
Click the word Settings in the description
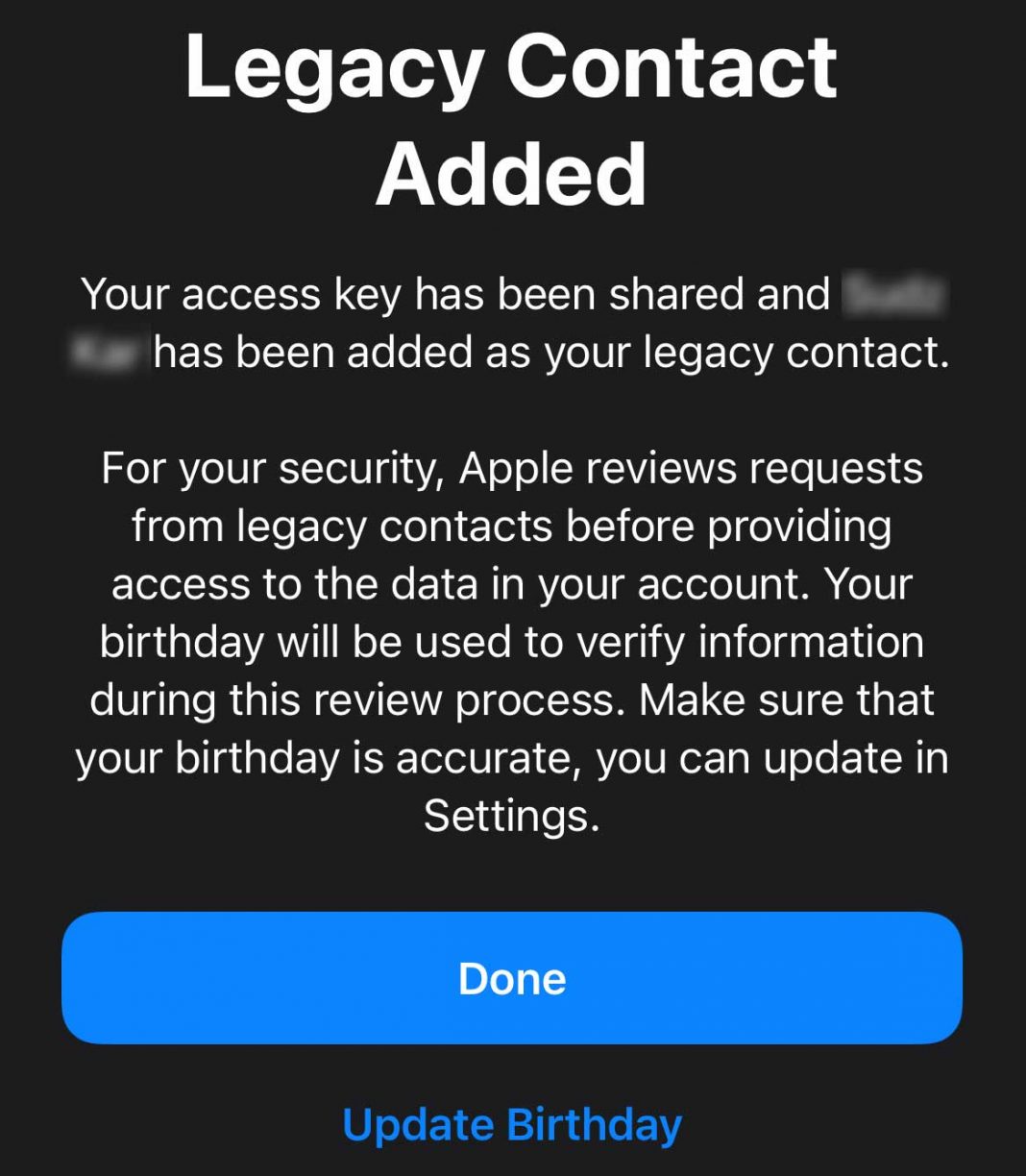(x=510, y=815)
